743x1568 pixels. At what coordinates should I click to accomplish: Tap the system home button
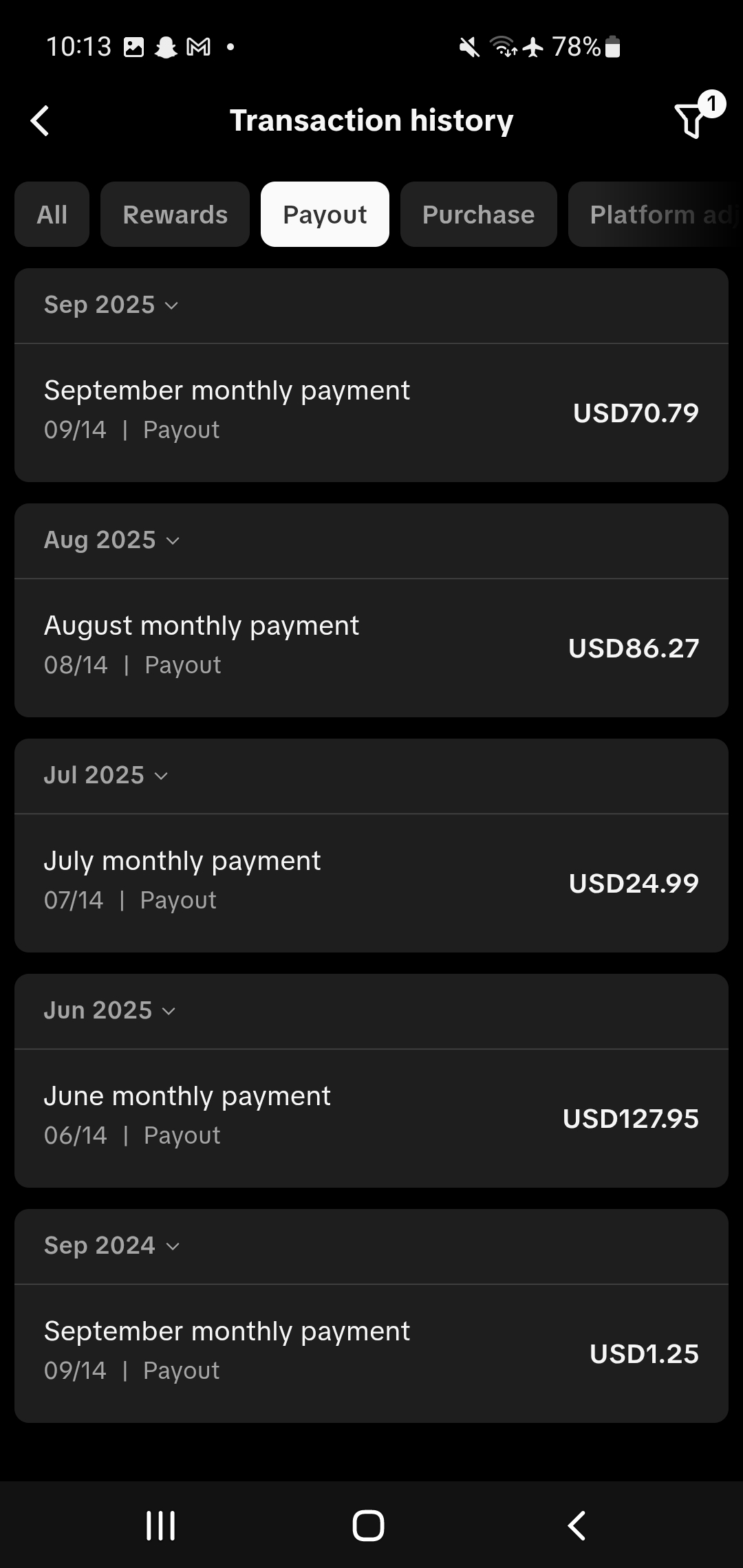coord(368,1525)
